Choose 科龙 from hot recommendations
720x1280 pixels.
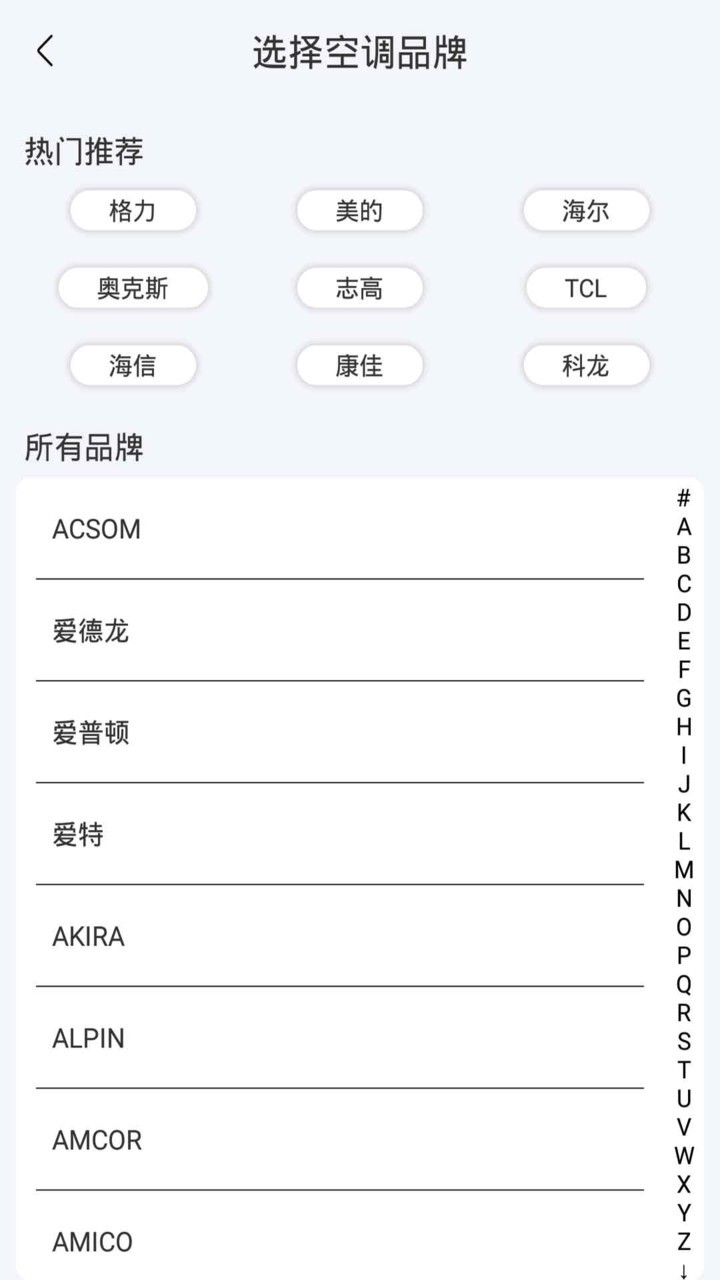click(586, 365)
